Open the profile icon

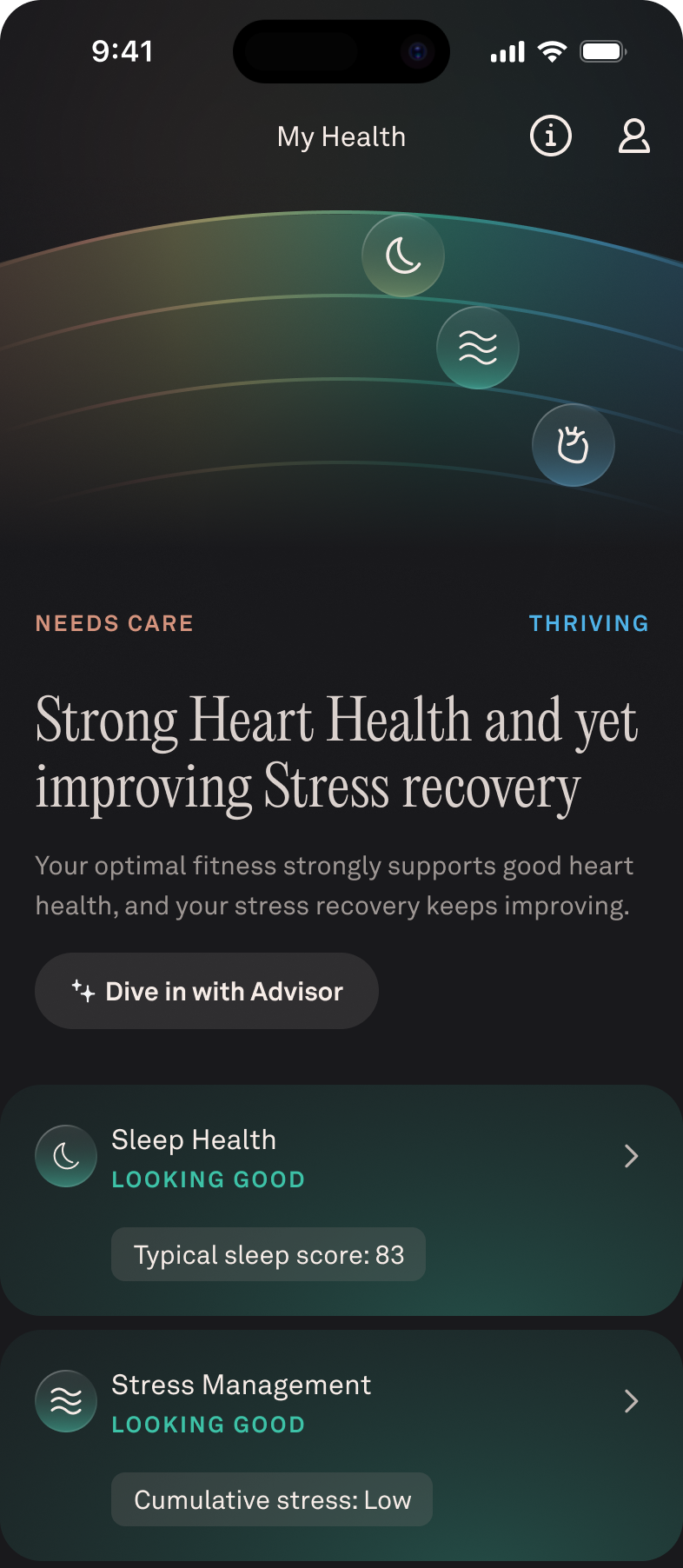[x=634, y=136]
